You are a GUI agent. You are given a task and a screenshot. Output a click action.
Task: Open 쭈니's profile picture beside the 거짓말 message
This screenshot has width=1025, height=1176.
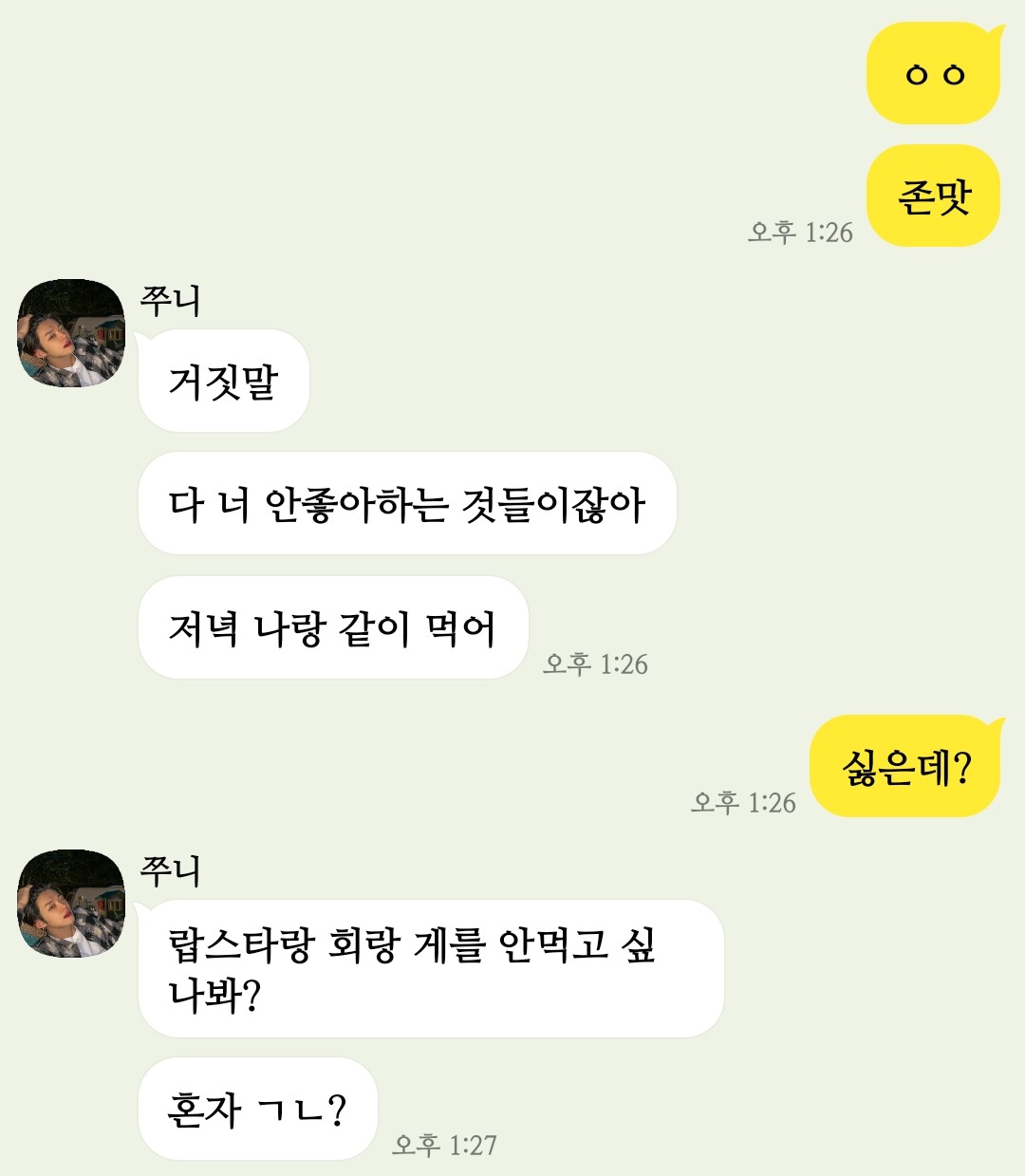click(x=71, y=333)
